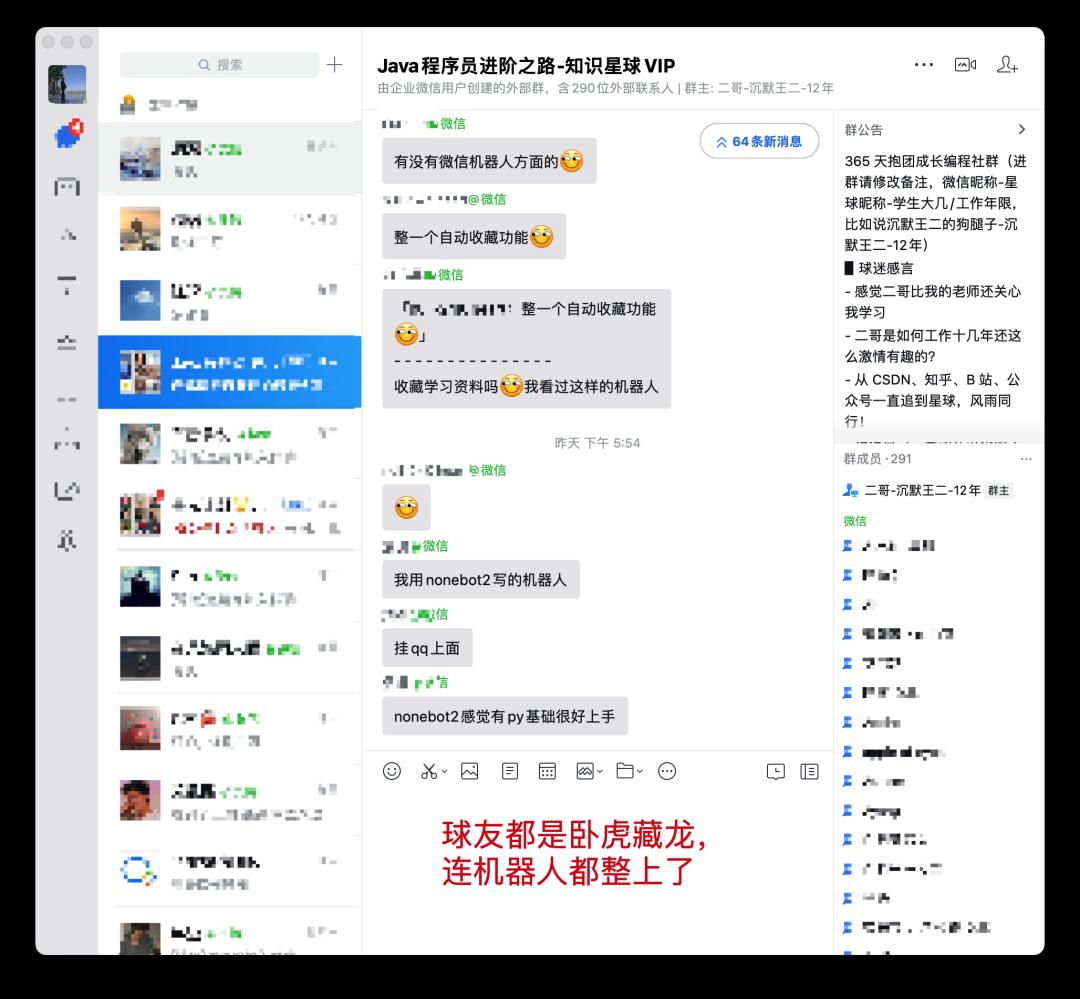Start a video meeting from the header

(x=965, y=65)
